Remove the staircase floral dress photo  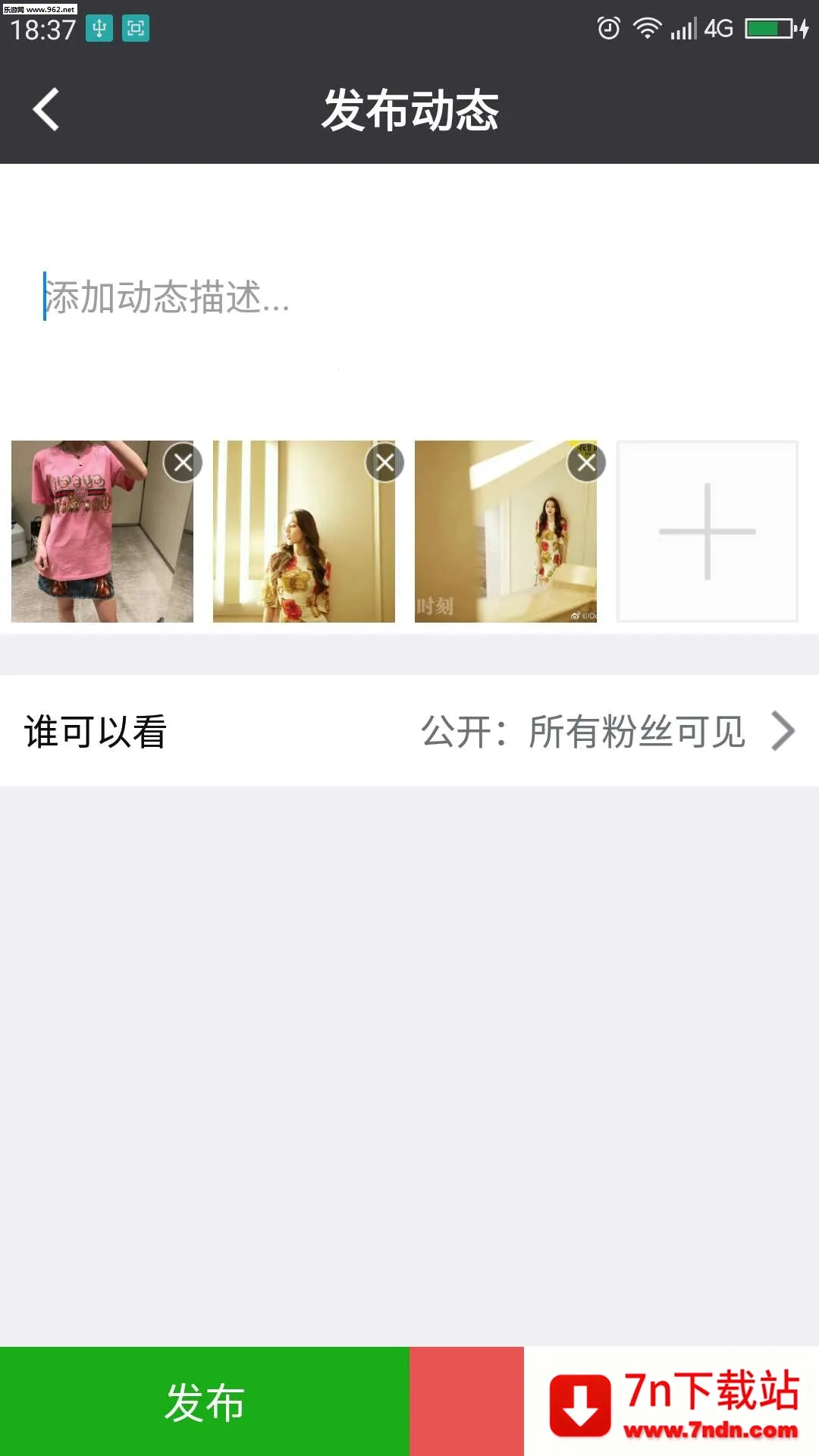point(586,462)
